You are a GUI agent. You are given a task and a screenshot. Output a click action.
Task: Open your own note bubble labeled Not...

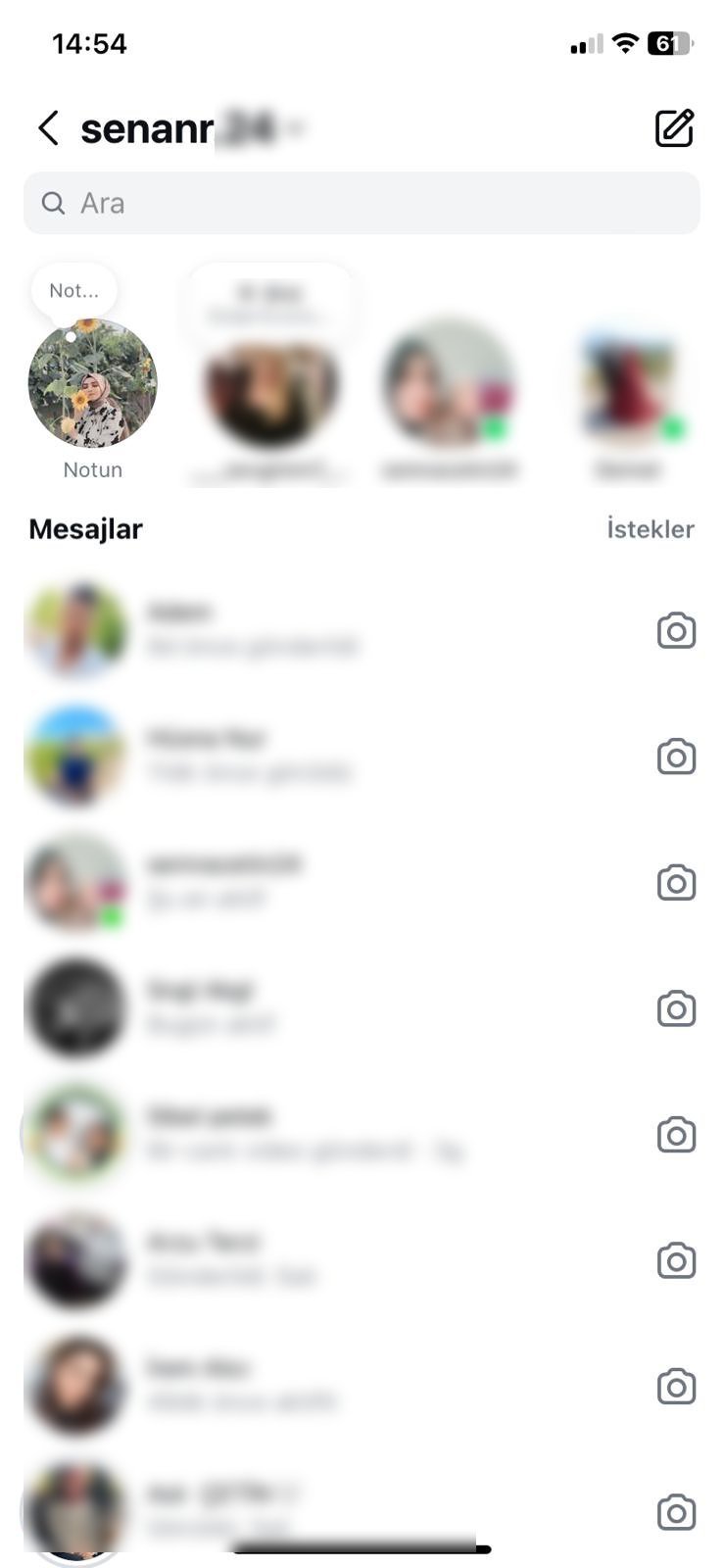tap(73, 290)
